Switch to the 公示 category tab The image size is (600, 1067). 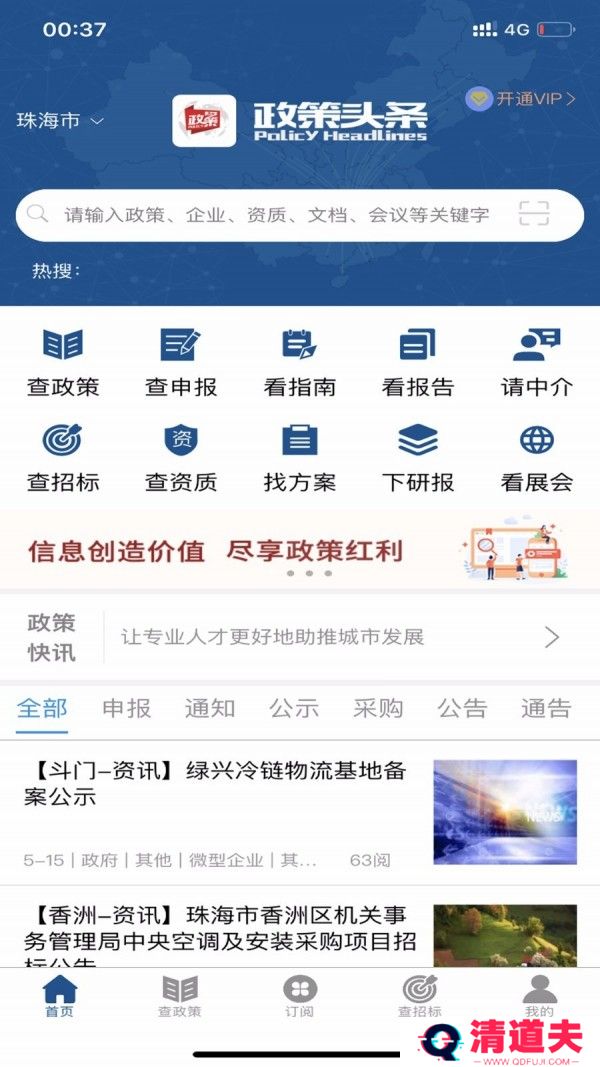click(294, 709)
